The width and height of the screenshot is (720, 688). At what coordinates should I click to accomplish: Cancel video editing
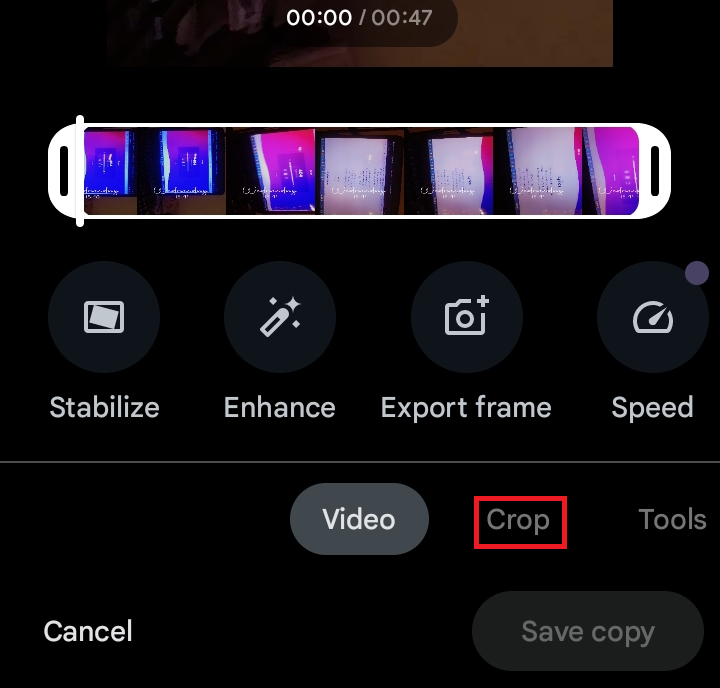(88, 631)
